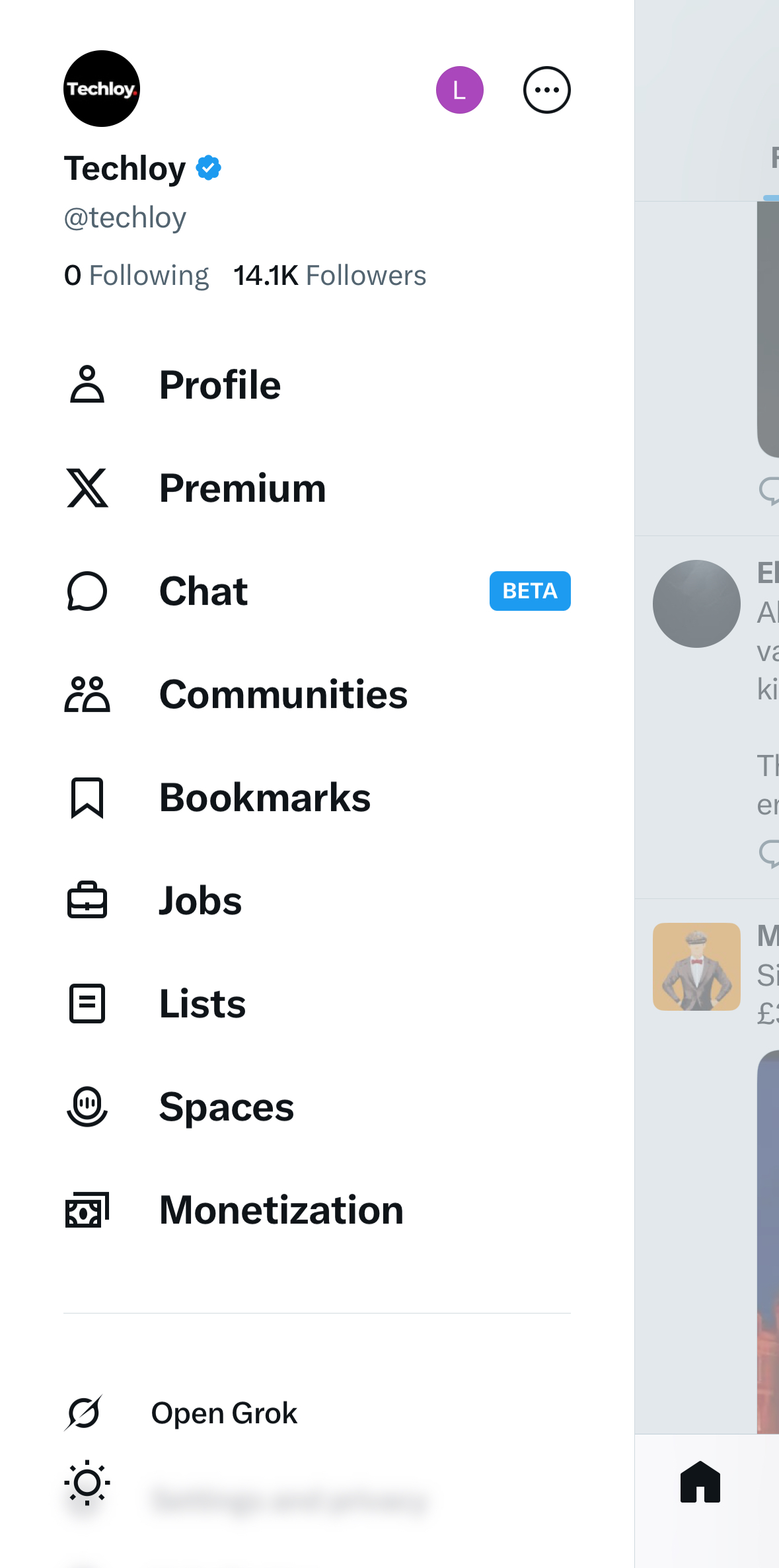Screen dimensions: 779x1568
Task: Go to Premium
Action: [x=242, y=489]
